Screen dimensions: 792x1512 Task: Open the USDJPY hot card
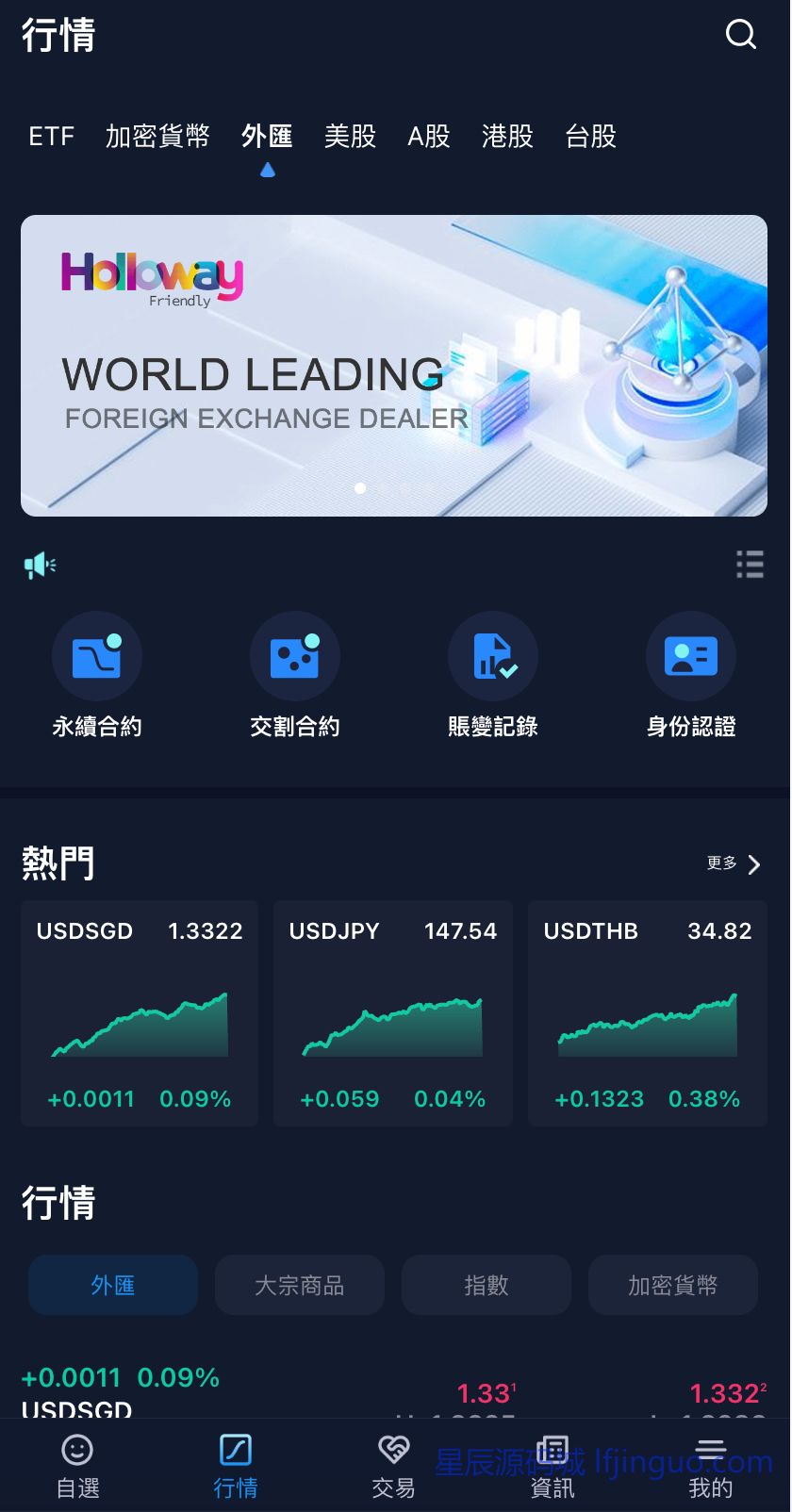click(393, 1013)
